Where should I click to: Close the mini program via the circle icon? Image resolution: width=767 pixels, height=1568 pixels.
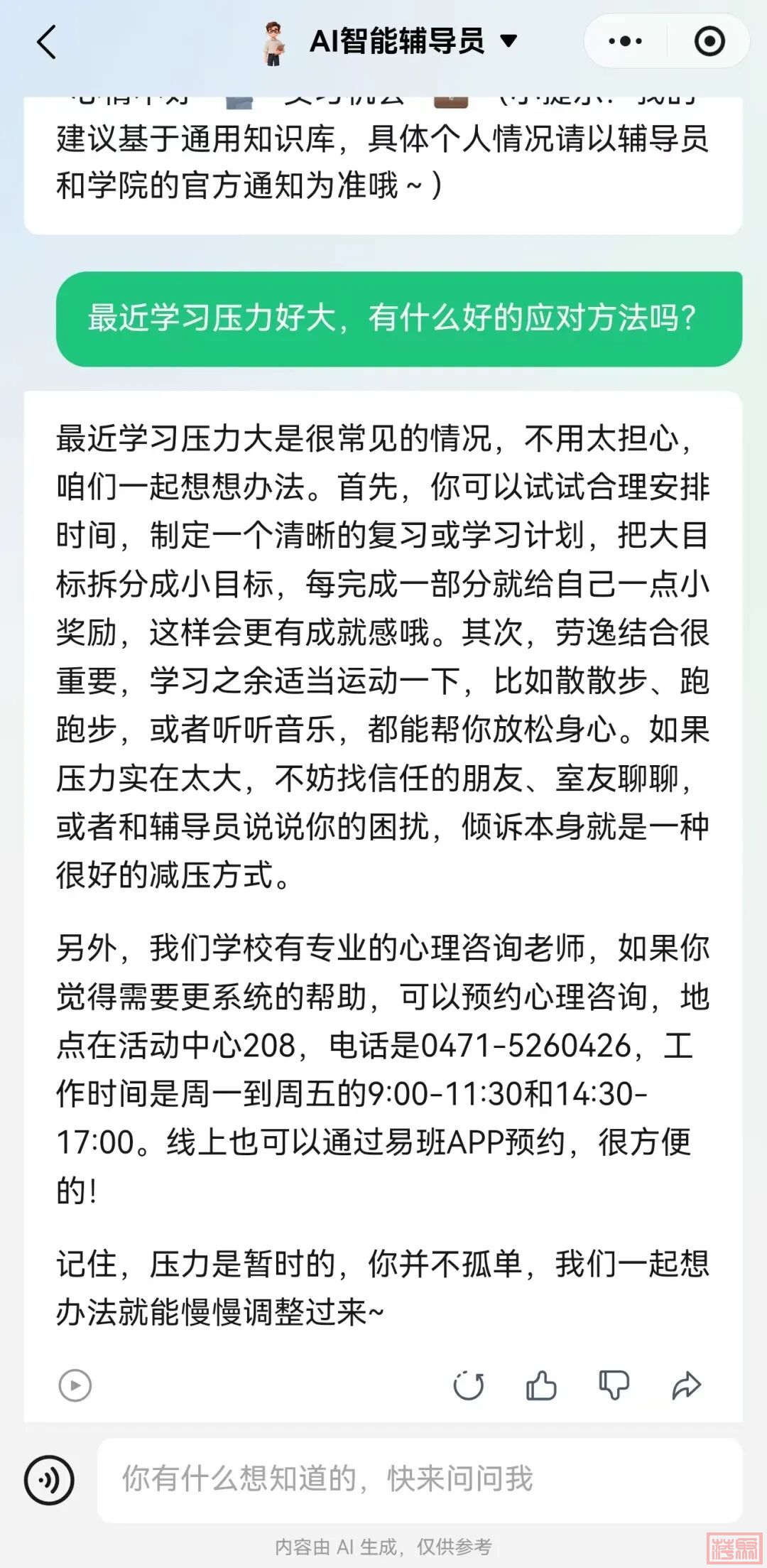click(709, 42)
